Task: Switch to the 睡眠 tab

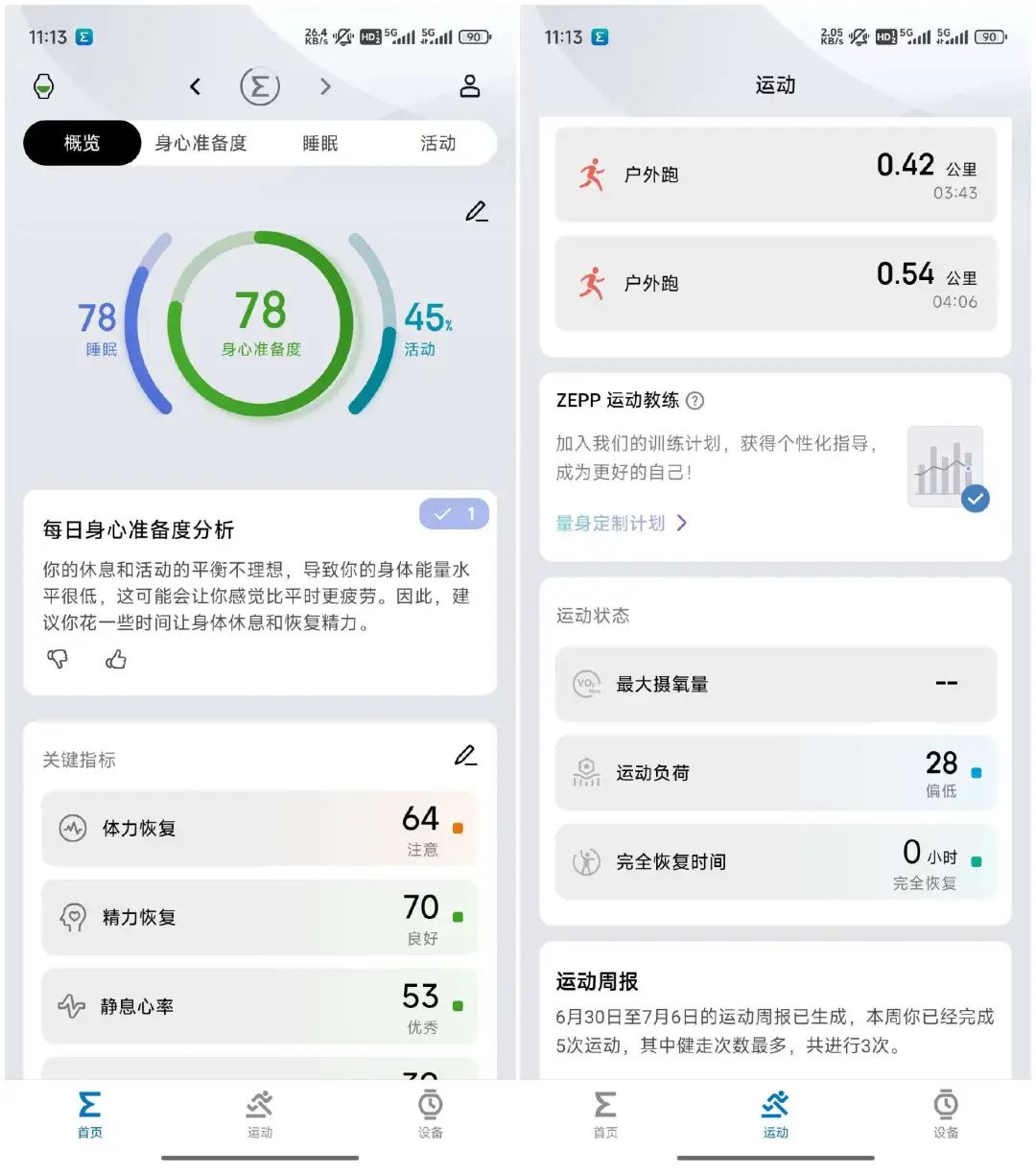Action: 319,143
